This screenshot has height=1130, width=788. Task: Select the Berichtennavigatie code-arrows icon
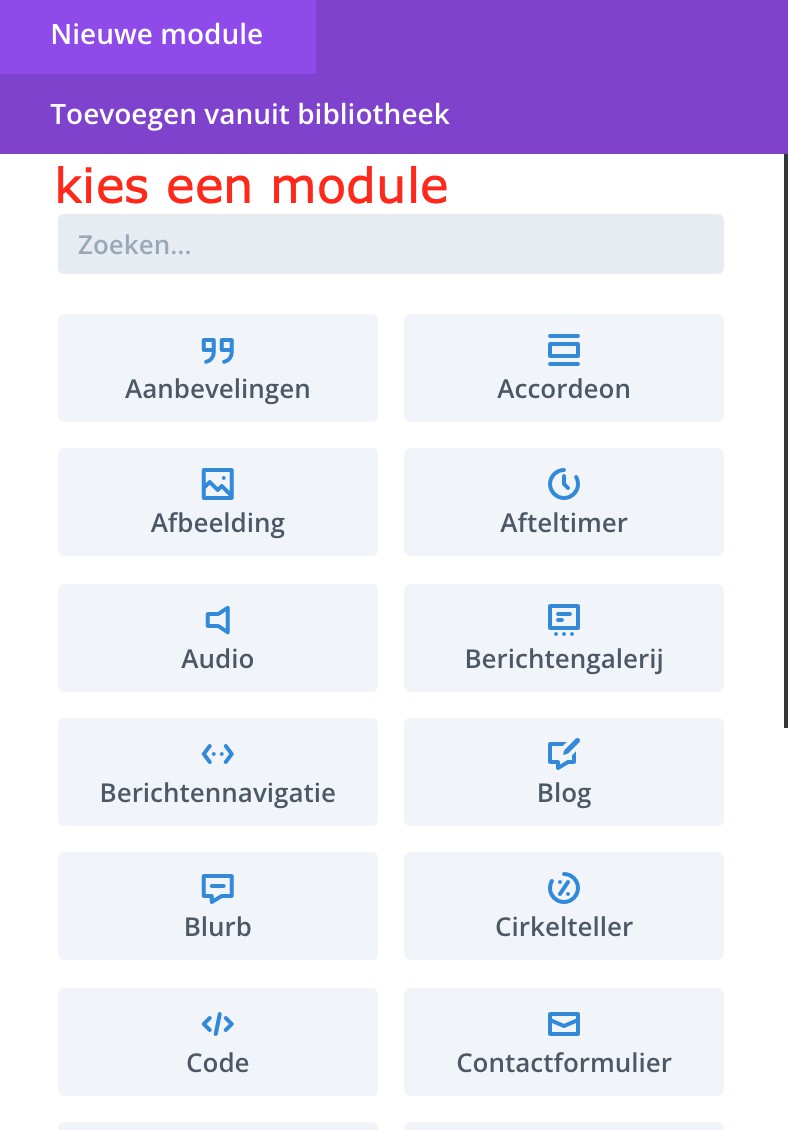tap(217, 754)
